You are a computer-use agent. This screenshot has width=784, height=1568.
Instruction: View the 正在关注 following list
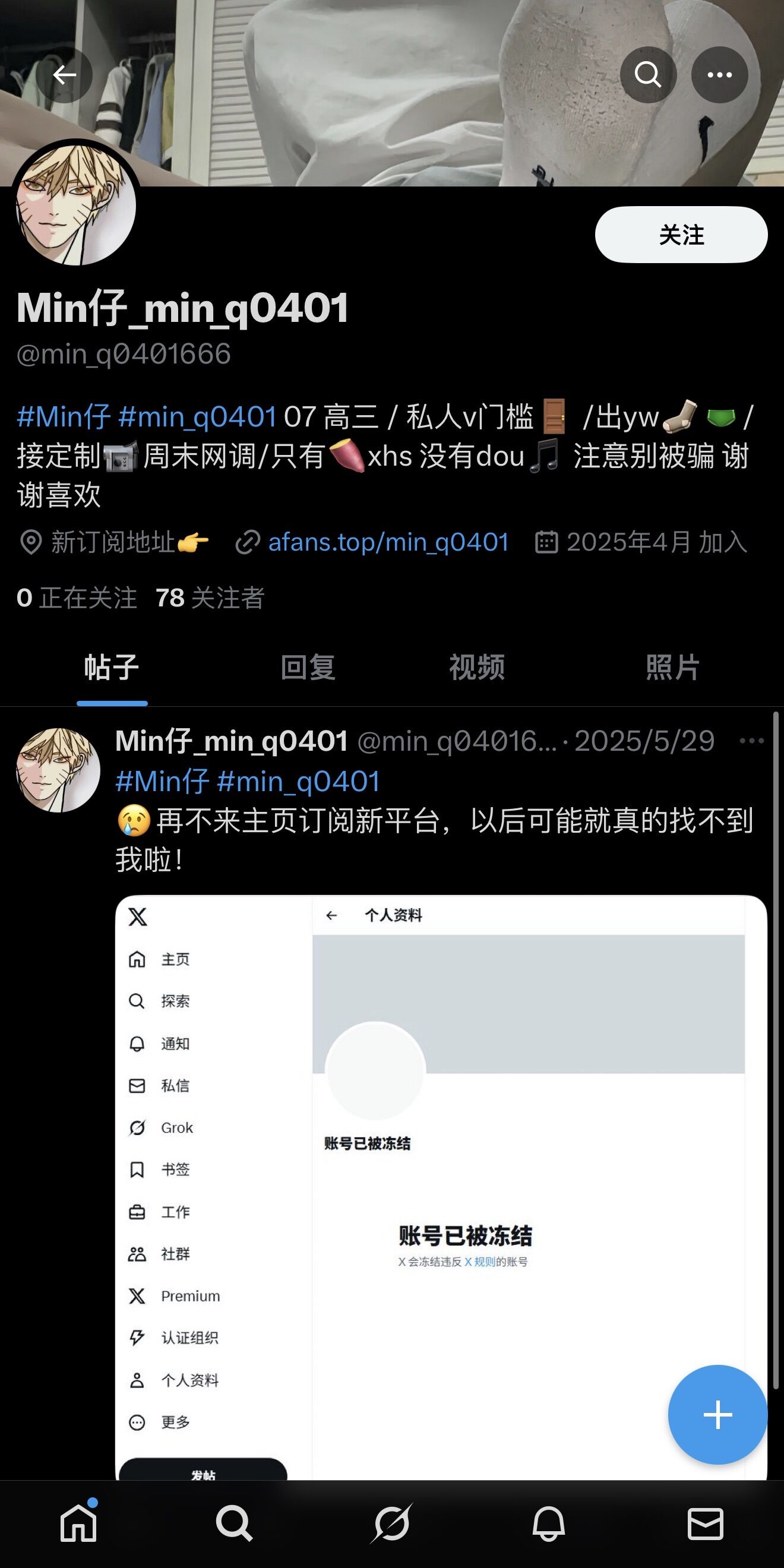click(77, 598)
